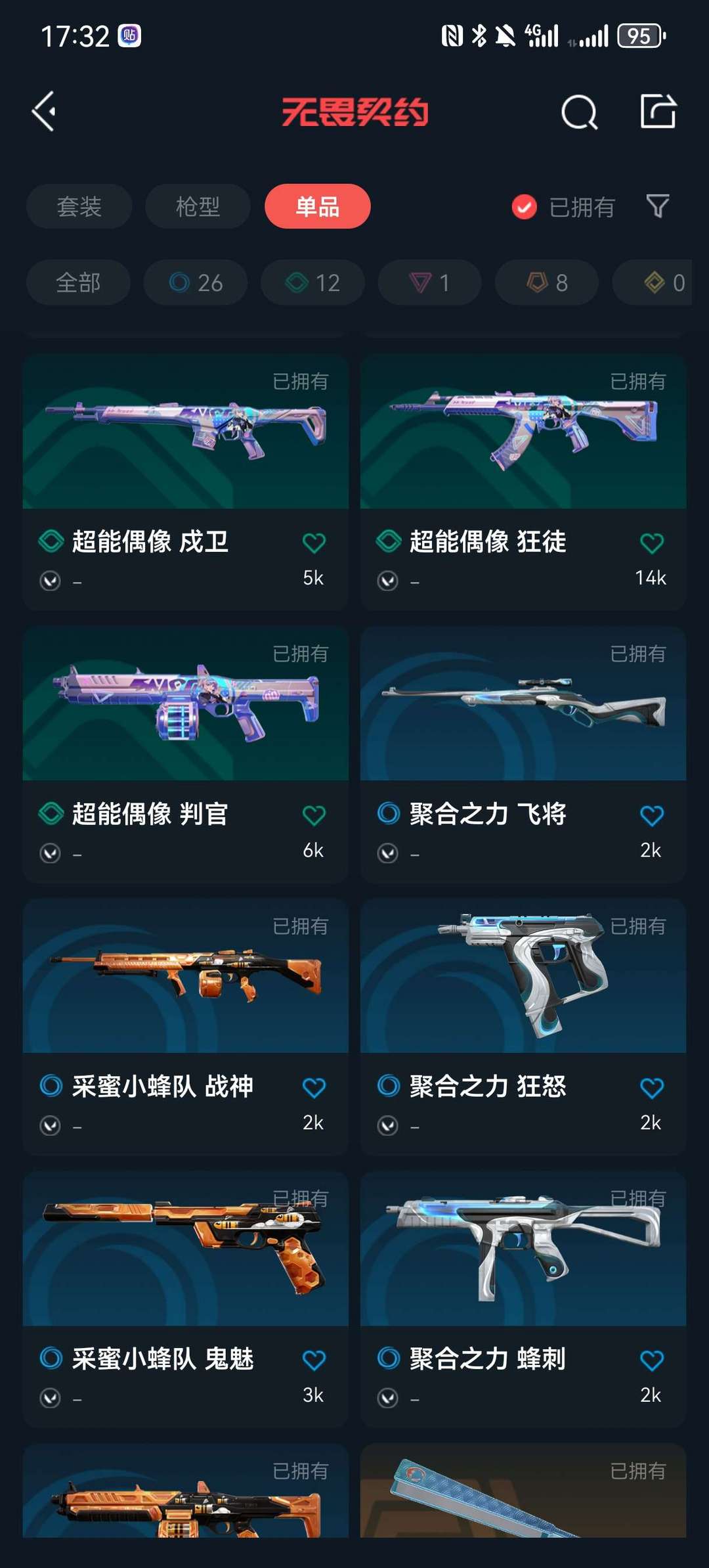Select the 全部 rarity chip
The width and height of the screenshot is (709, 1568).
pyautogui.click(x=78, y=282)
